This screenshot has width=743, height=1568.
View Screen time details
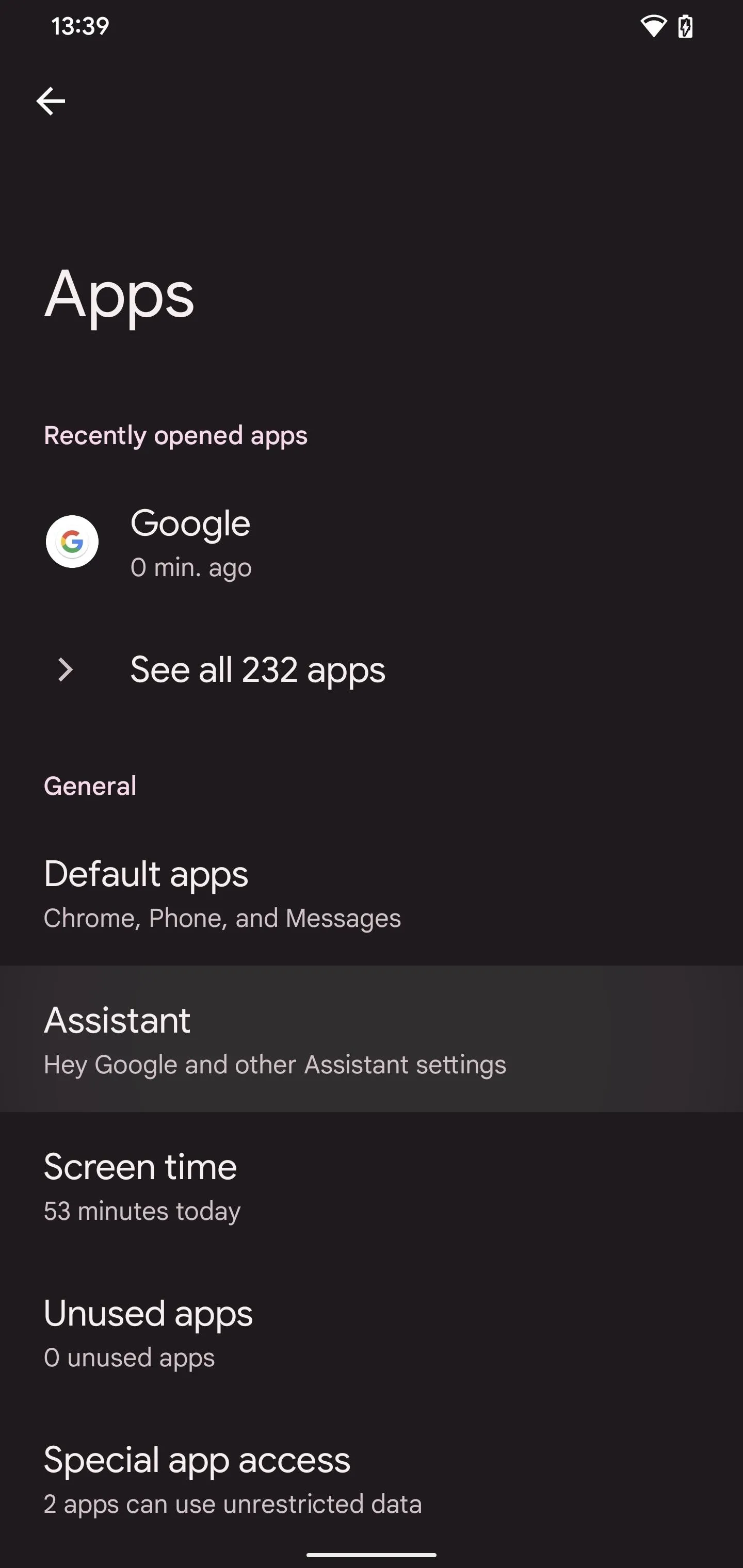coord(372,1185)
